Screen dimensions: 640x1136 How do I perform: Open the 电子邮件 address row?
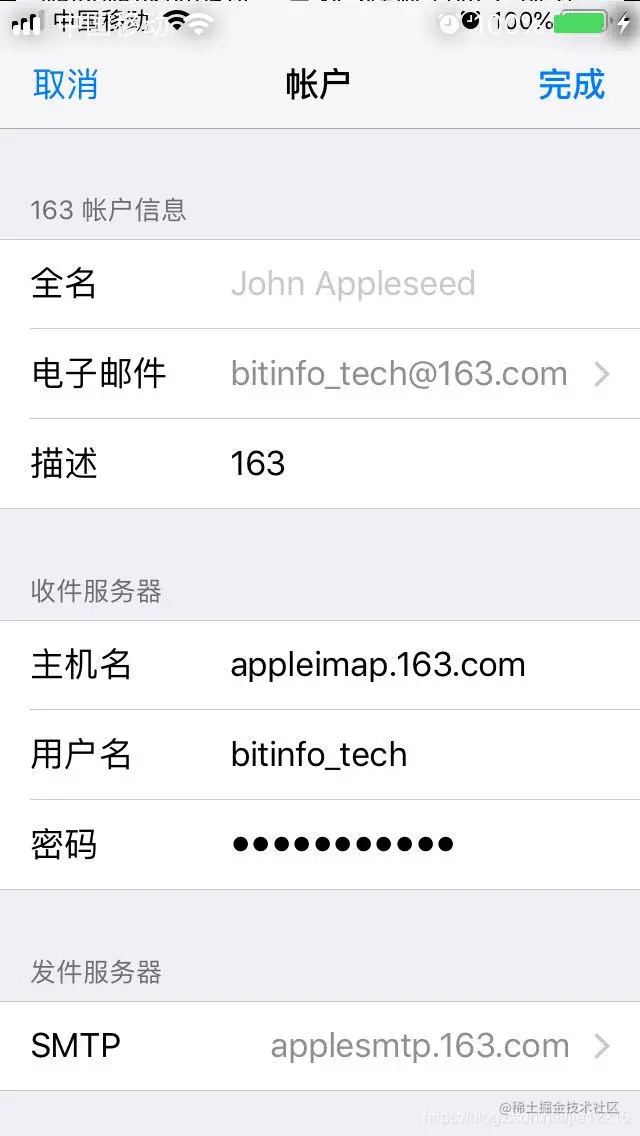click(400, 374)
